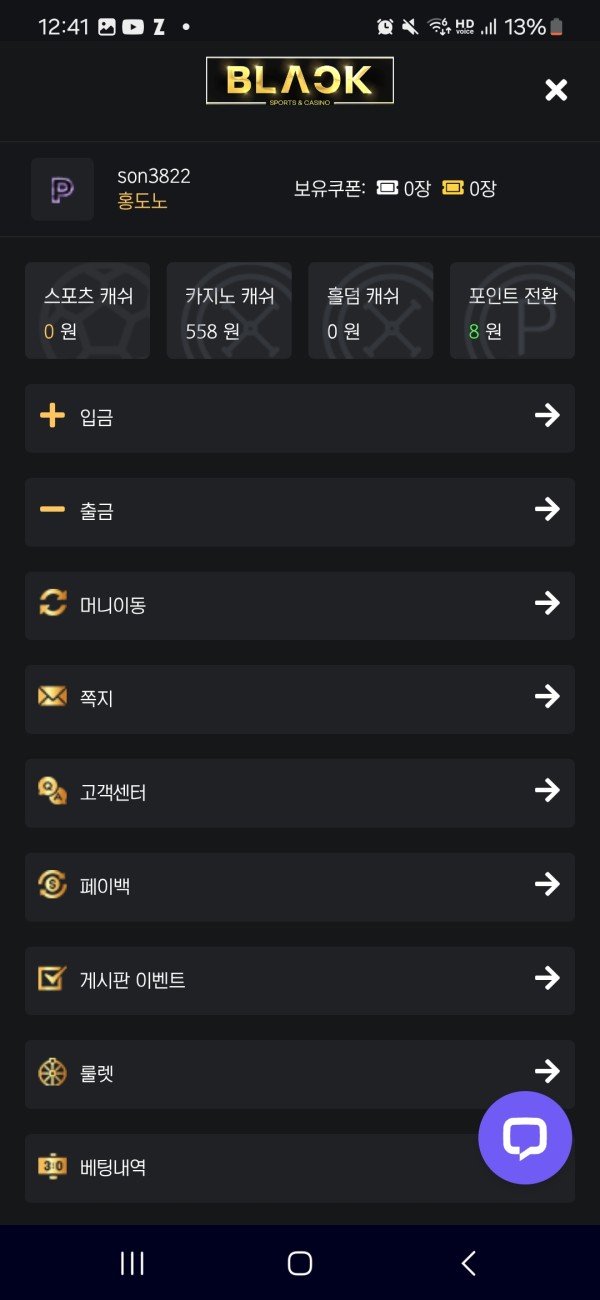Open the 입금 deposit row
This screenshot has height=1300, width=600.
tap(300, 417)
